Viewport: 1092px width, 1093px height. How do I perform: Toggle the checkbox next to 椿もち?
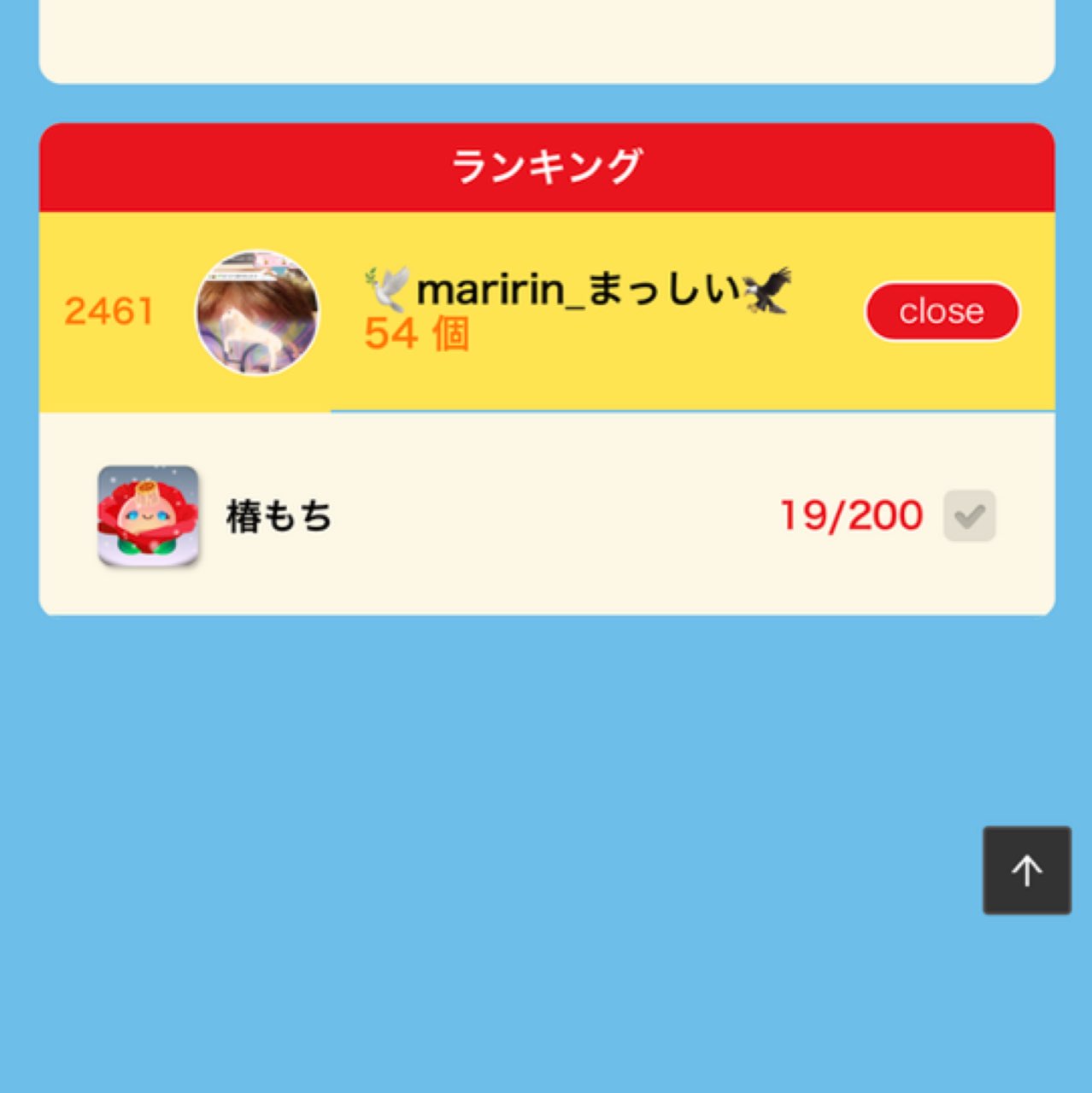(969, 515)
